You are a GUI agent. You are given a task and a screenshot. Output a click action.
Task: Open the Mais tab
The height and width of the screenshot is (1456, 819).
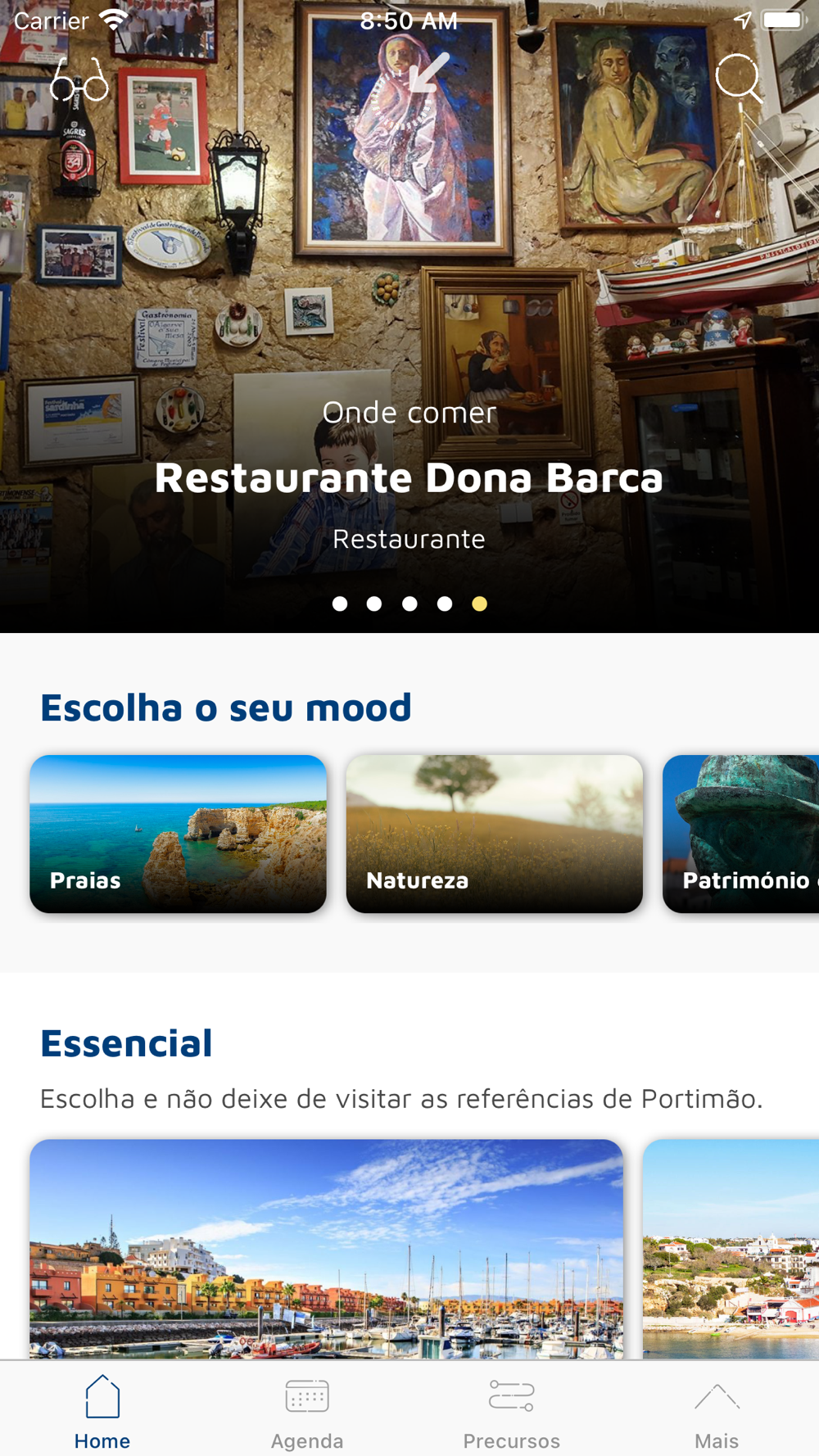tap(717, 1410)
